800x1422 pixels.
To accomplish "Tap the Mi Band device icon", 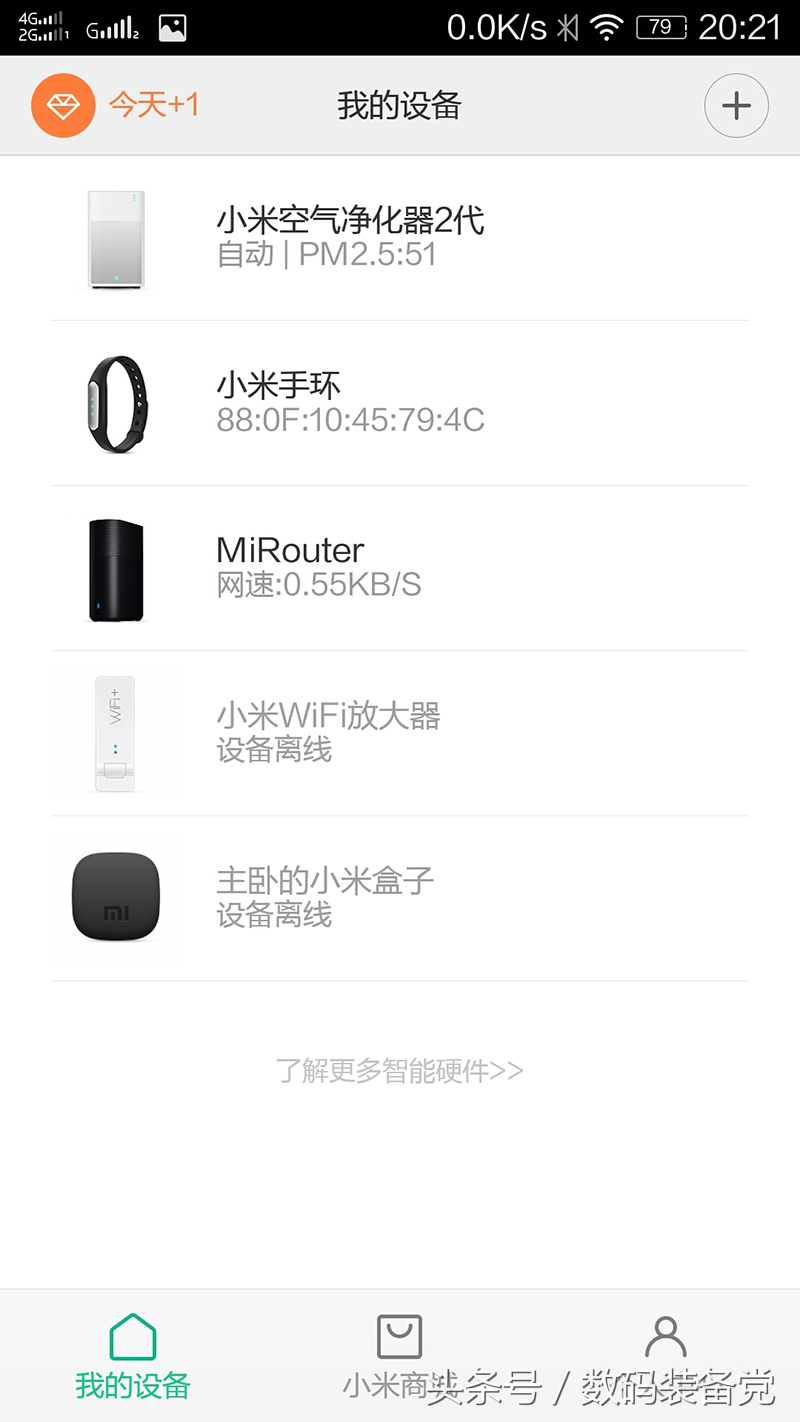I will [114, 402].
